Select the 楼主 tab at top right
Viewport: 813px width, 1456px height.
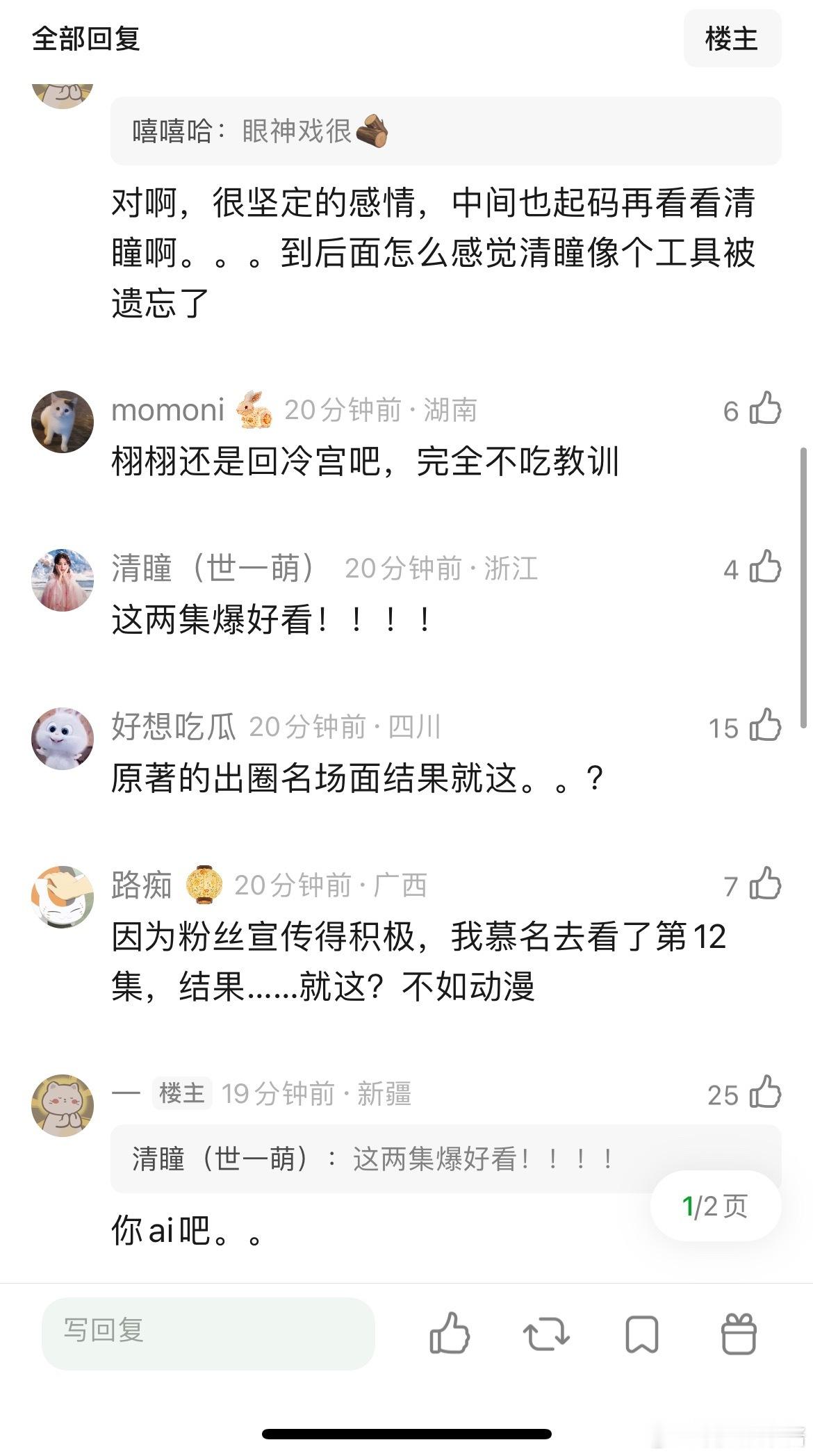pos(734,40)
